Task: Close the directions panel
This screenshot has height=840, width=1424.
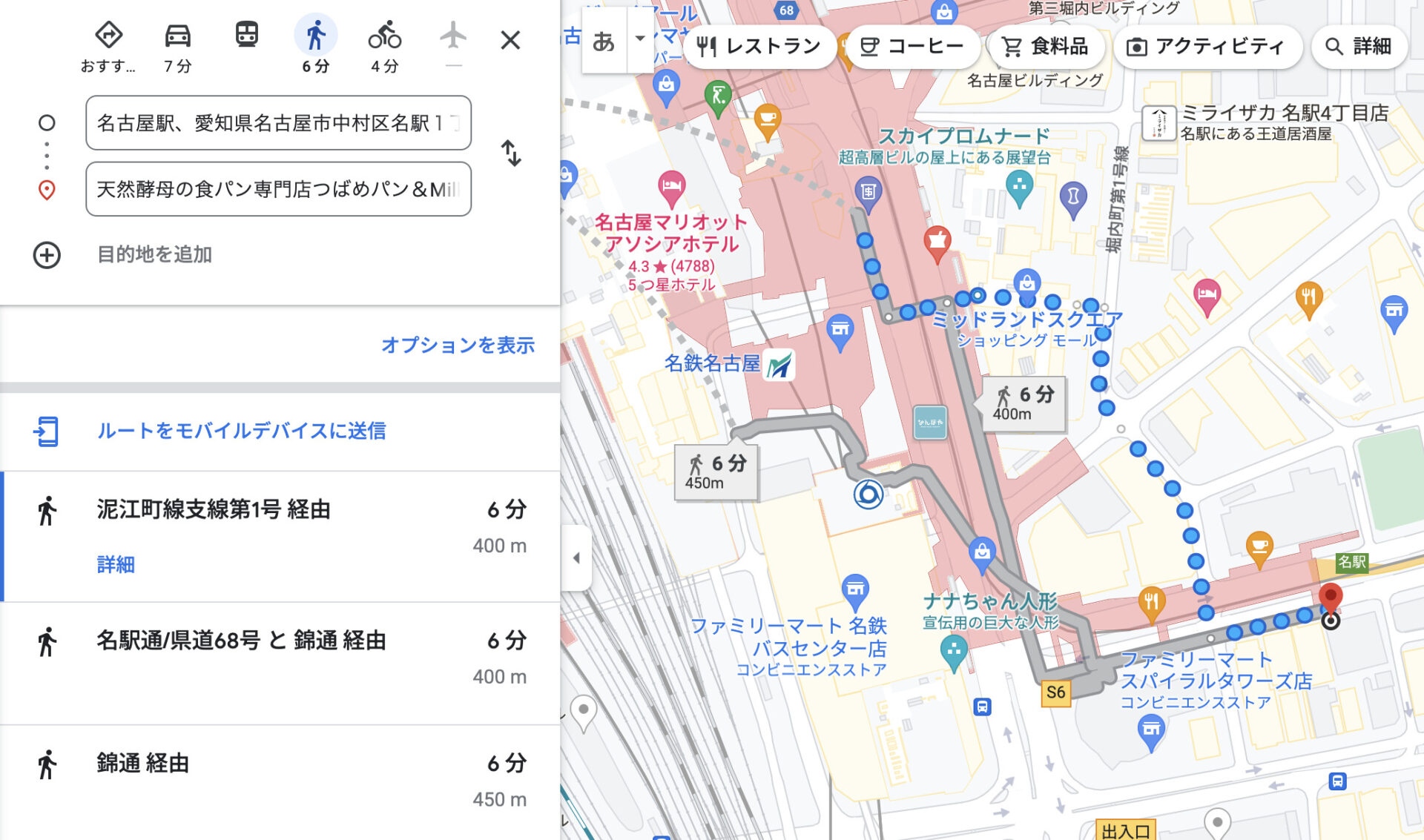Action: (x=510, y=40)
